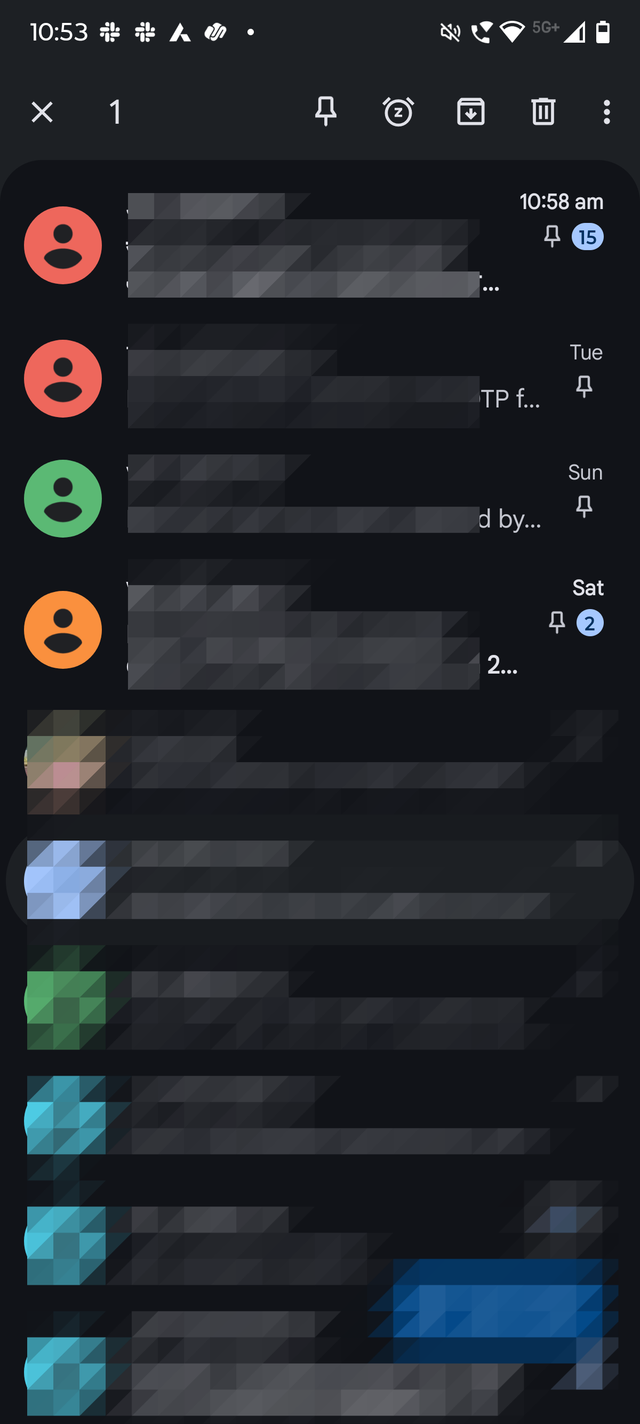Snooze the selected conversation
The width and height of the screenshot is (640, 1424).
coord(398,112)
